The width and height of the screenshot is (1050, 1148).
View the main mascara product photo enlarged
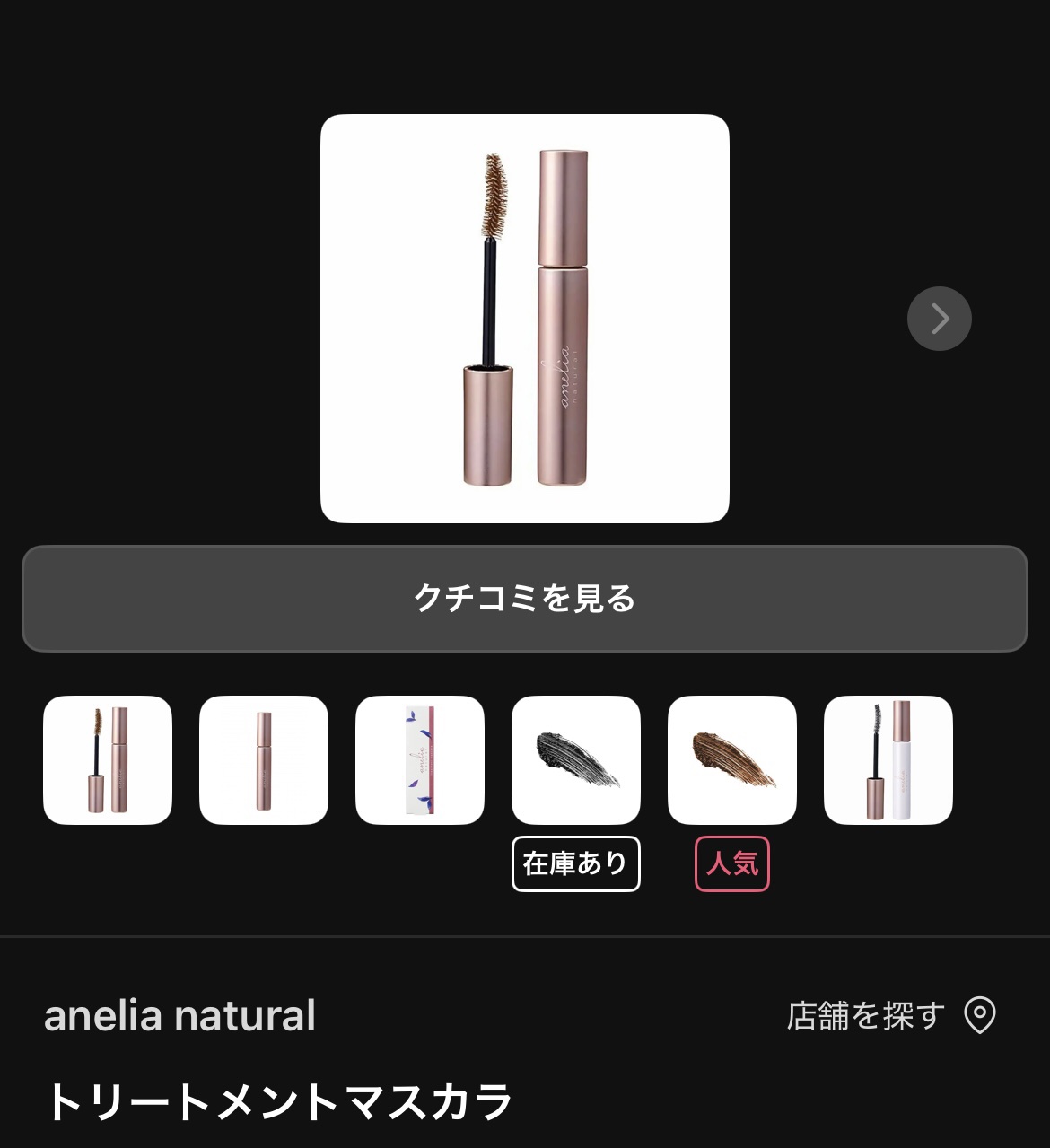(x=523, y=317)
